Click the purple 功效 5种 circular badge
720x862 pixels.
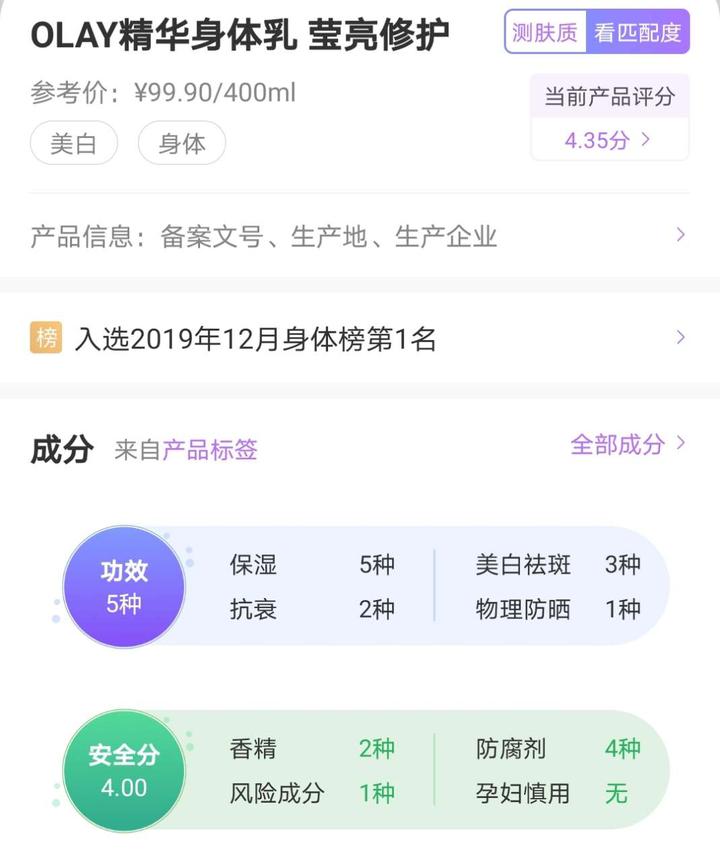click(x=124, y=586)
